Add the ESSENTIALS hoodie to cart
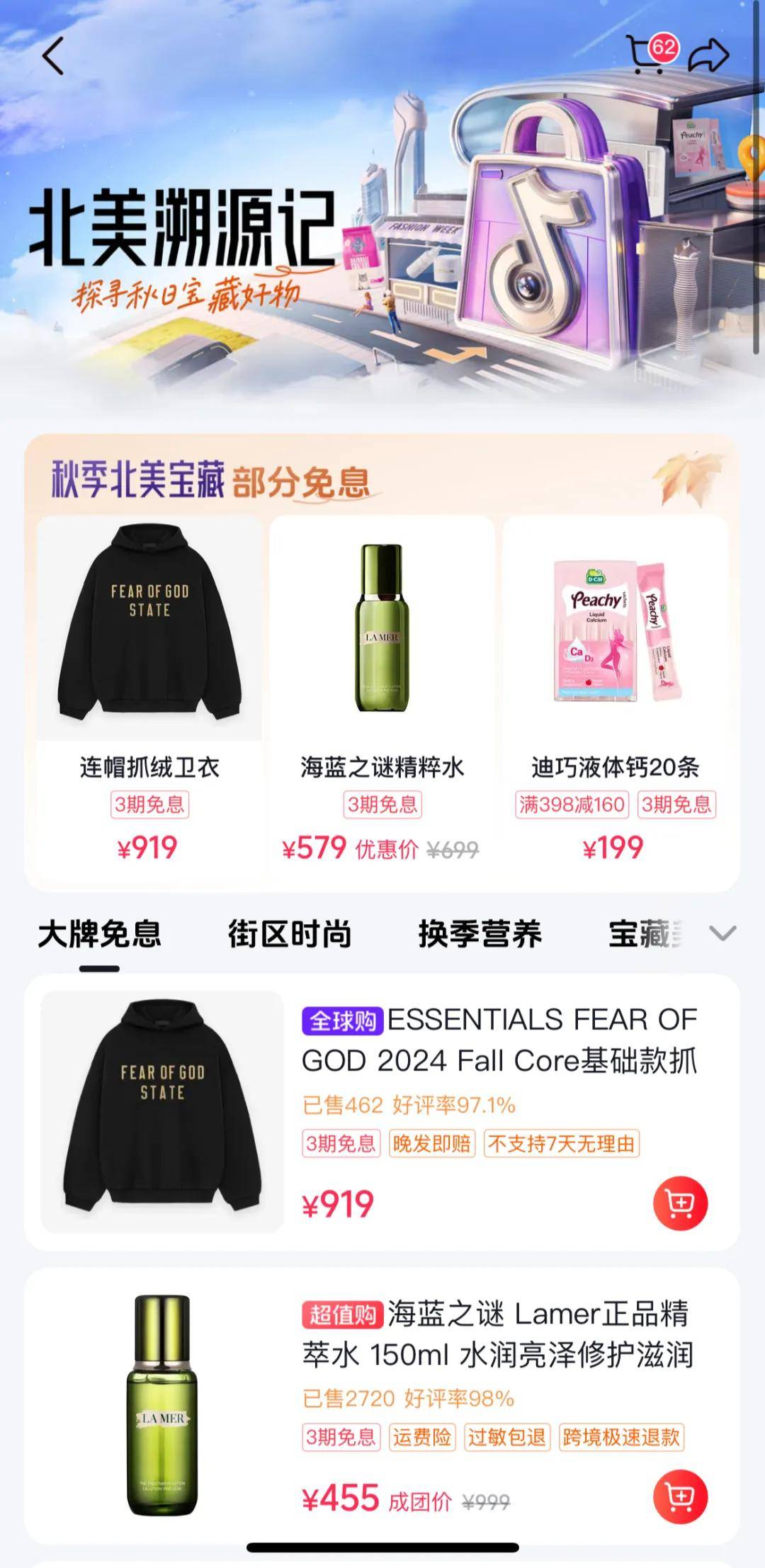The width and height of the screenshot is (765, 1568). [680, 1203]
